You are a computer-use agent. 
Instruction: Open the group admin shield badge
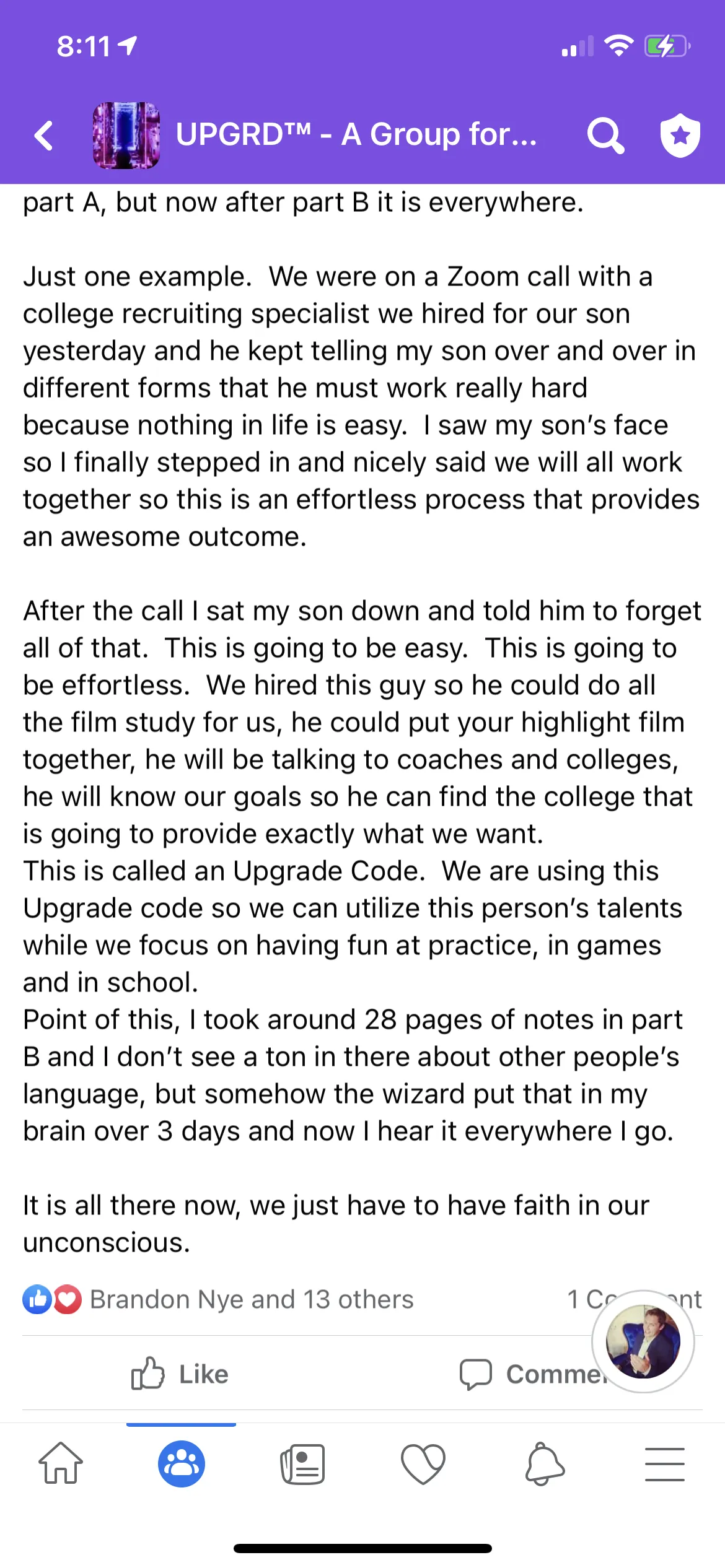tap(680, 135)
